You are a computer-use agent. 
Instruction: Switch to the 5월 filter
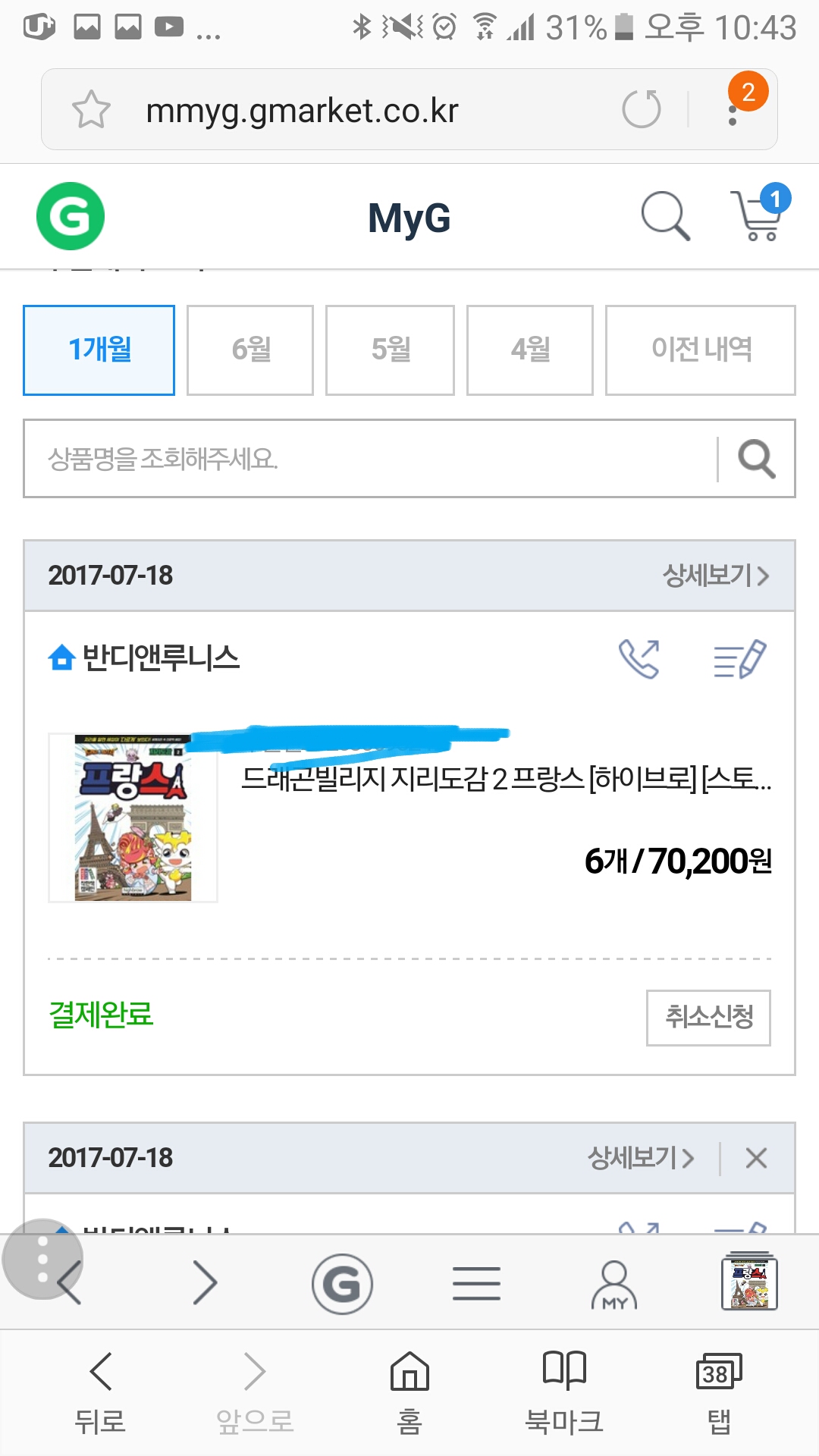tap(390, 350)
